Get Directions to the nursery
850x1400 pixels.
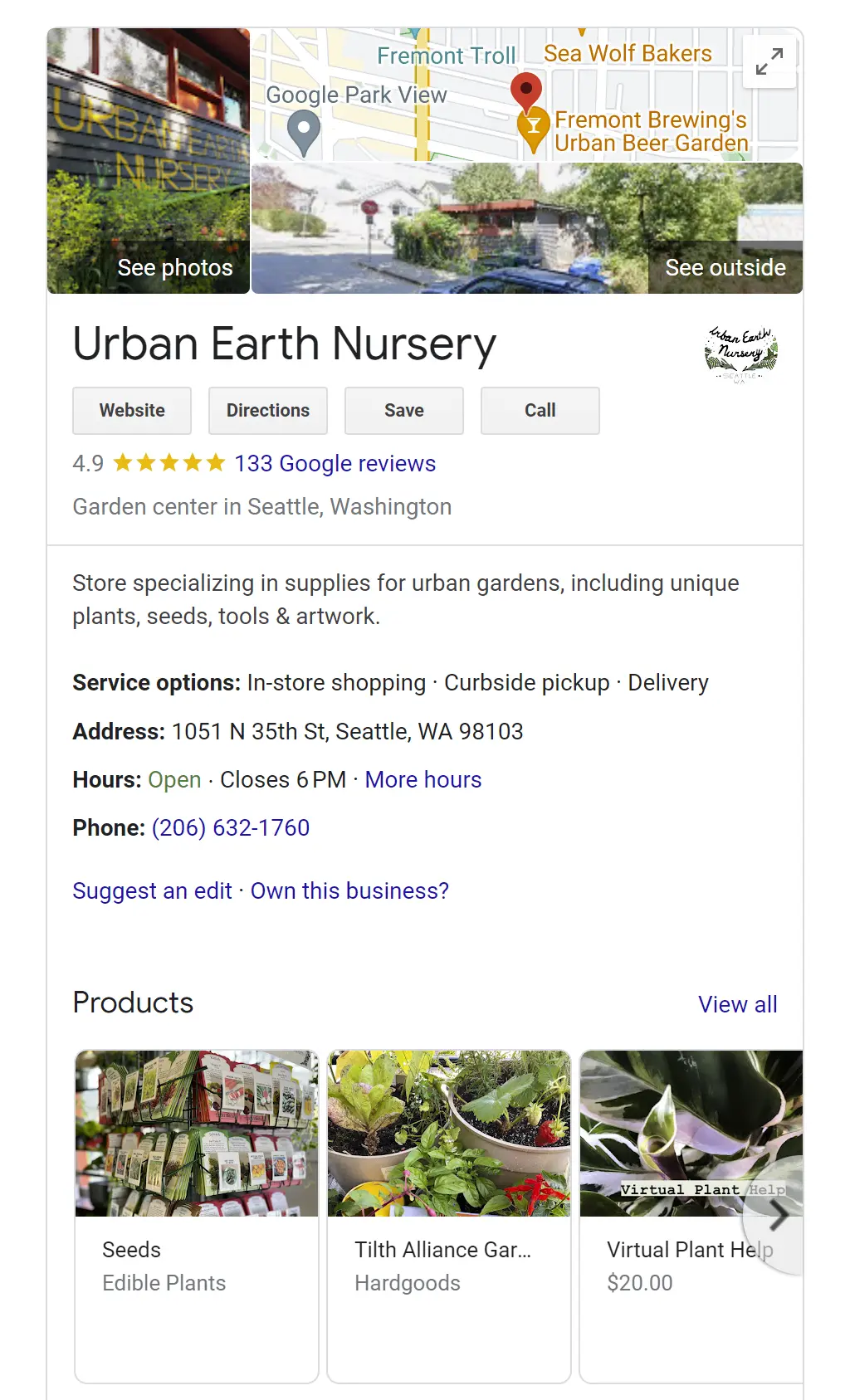point(267,410)
